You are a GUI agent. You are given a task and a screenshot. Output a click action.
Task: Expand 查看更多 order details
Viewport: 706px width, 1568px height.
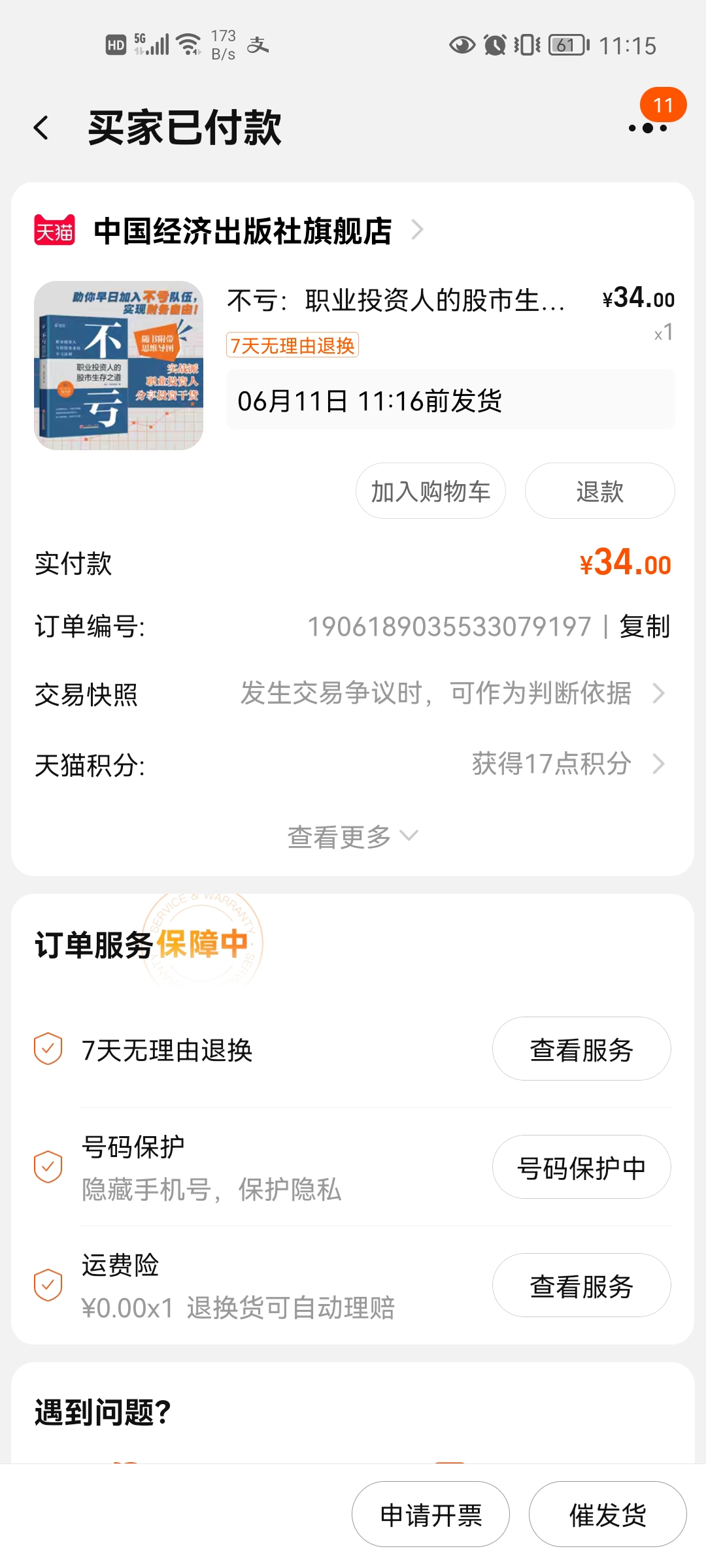click(352, 837)
